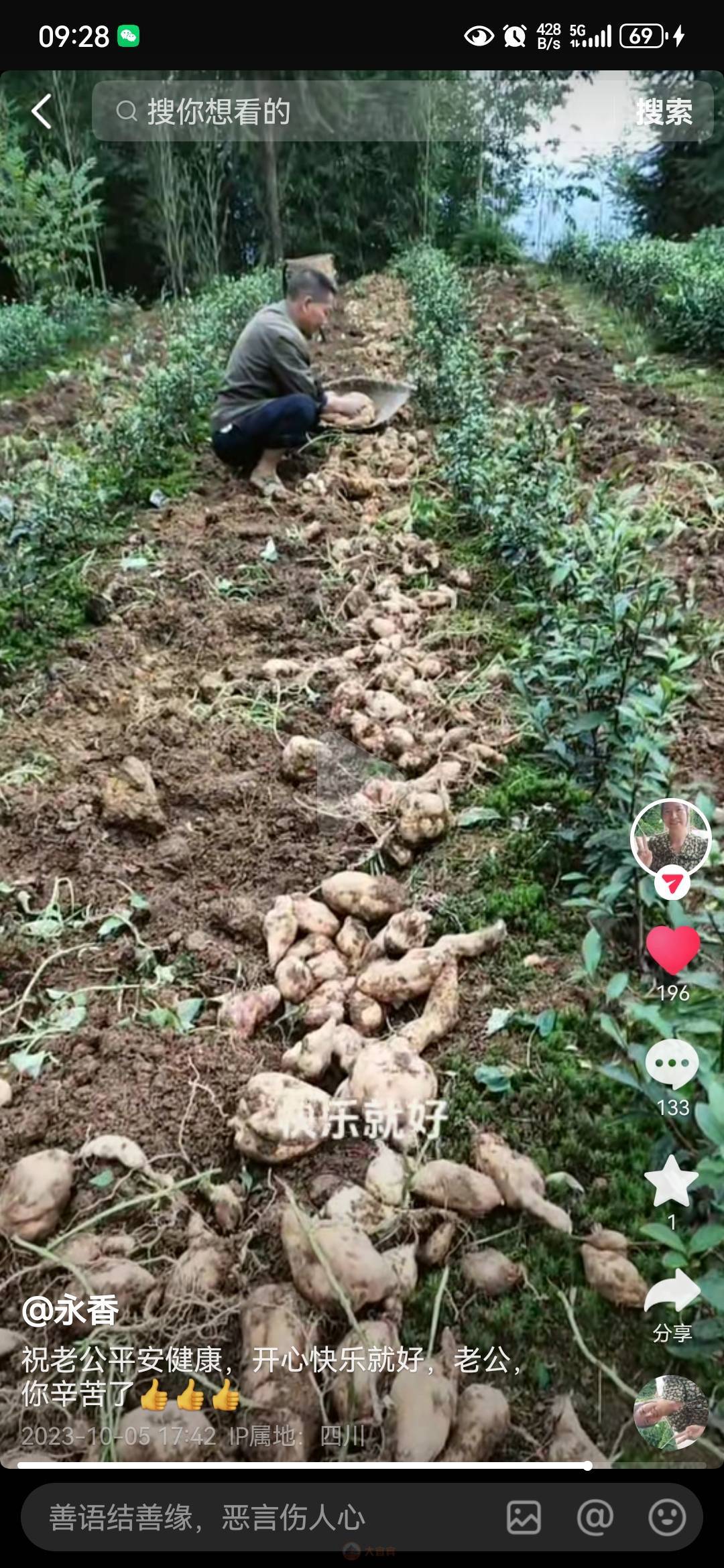The height and width of the screenshot is (1568, 724).
Task: Open the 搜你想看的 search field
Action: coord(349,111)
